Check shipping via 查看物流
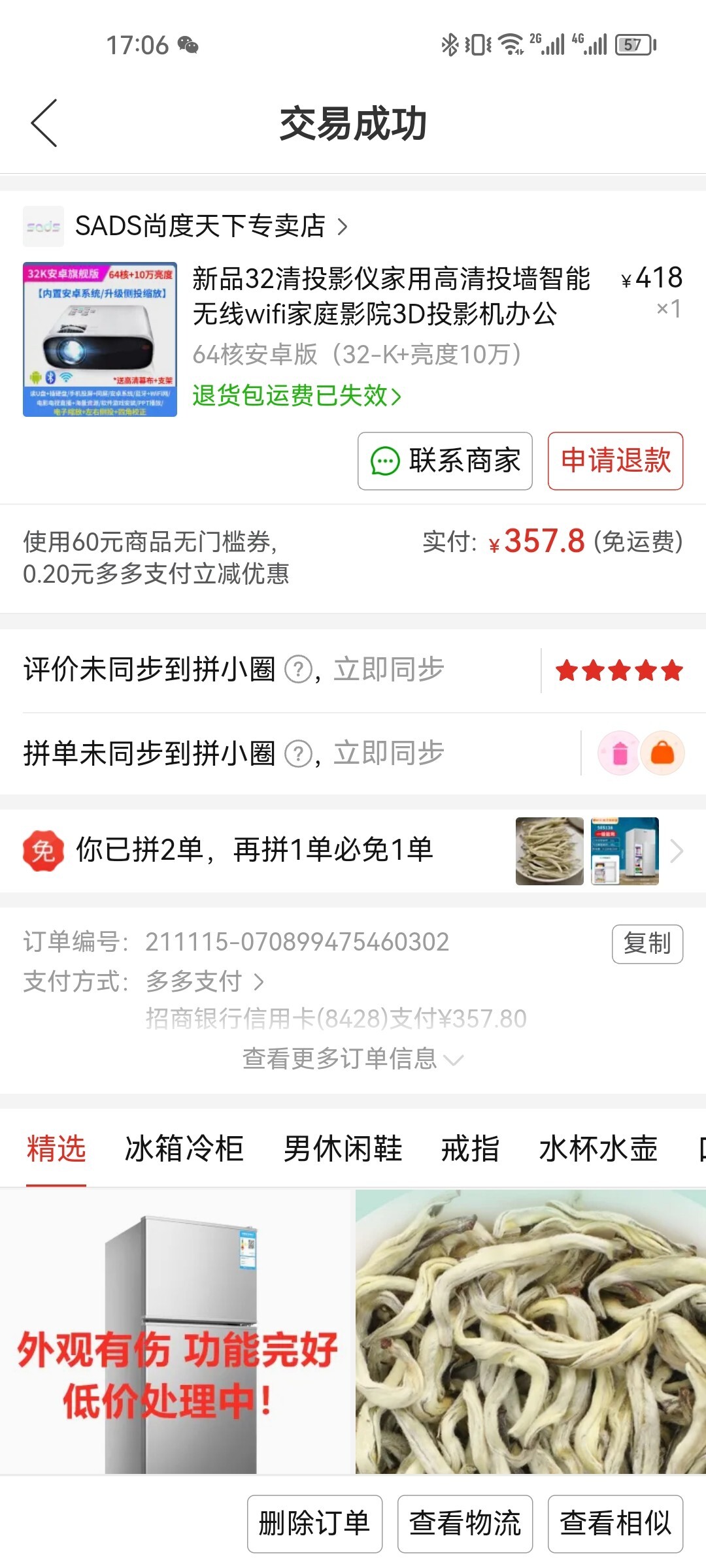Viewport: 706px width, 1568px height. pyautogui.click(x=465, y=1524)
